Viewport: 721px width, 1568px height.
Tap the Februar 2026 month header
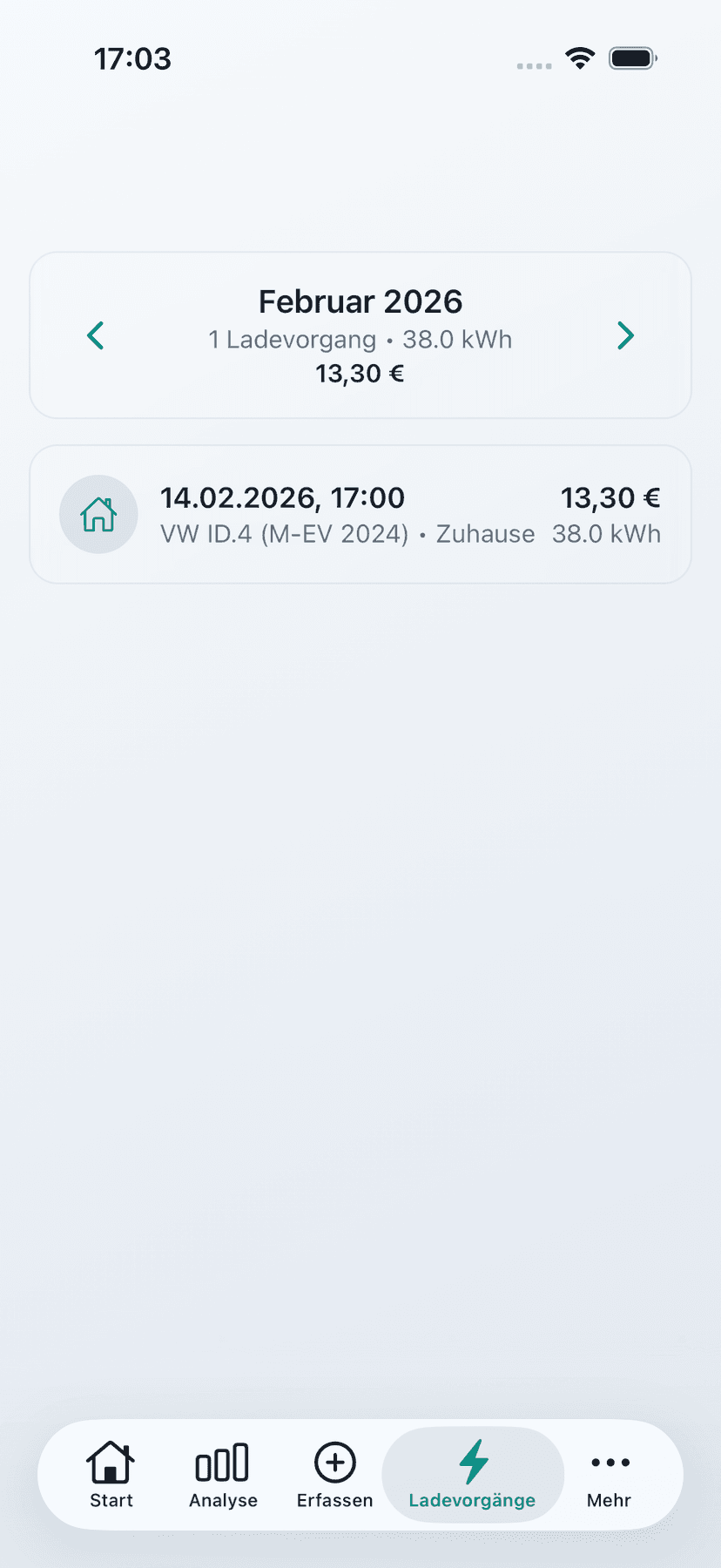[x=360, y=301]
